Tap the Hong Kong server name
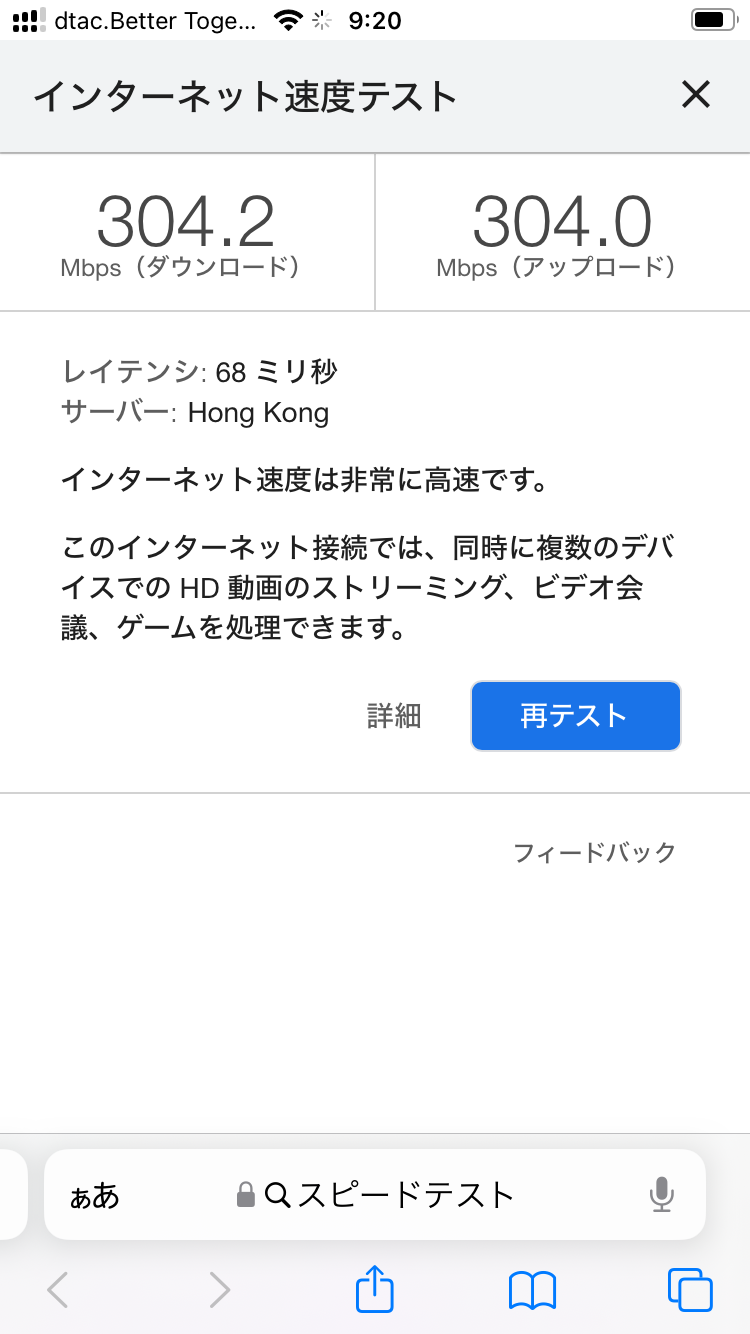This screenshot has height=1334, width=750. coord(257,413)
